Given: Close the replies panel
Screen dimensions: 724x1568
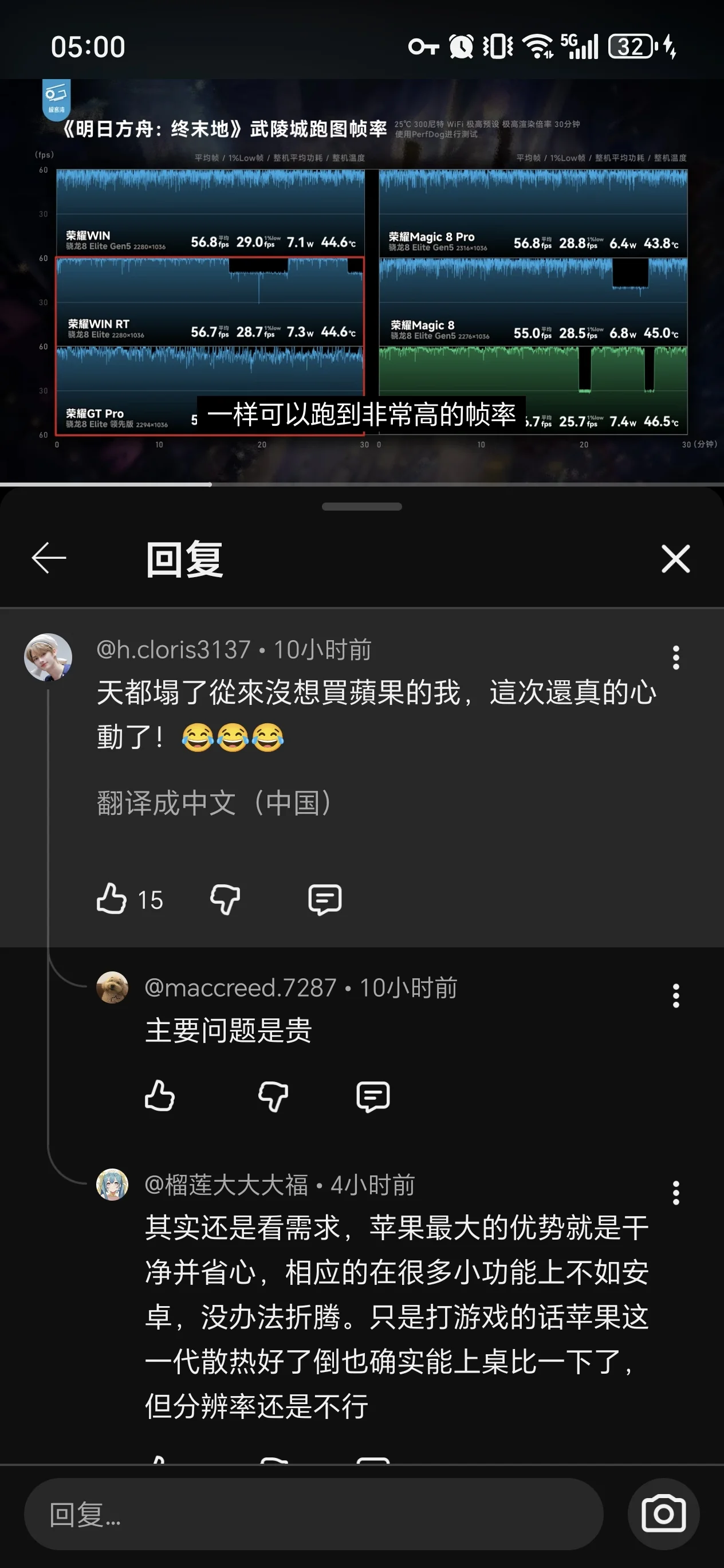Looking at the screenshot, I should 675,559.
